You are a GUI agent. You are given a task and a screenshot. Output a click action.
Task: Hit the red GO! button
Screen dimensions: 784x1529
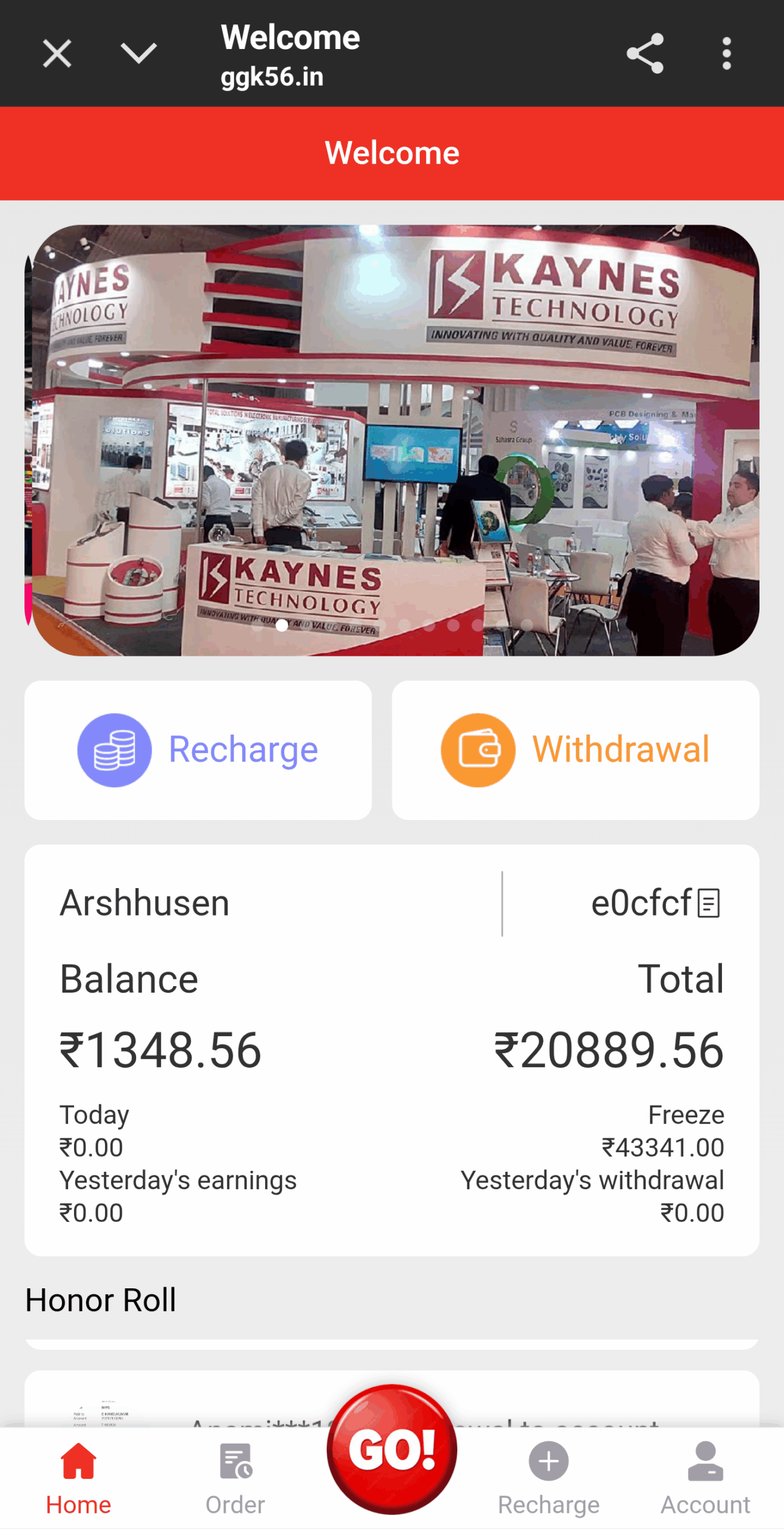tap(392, 1449)
